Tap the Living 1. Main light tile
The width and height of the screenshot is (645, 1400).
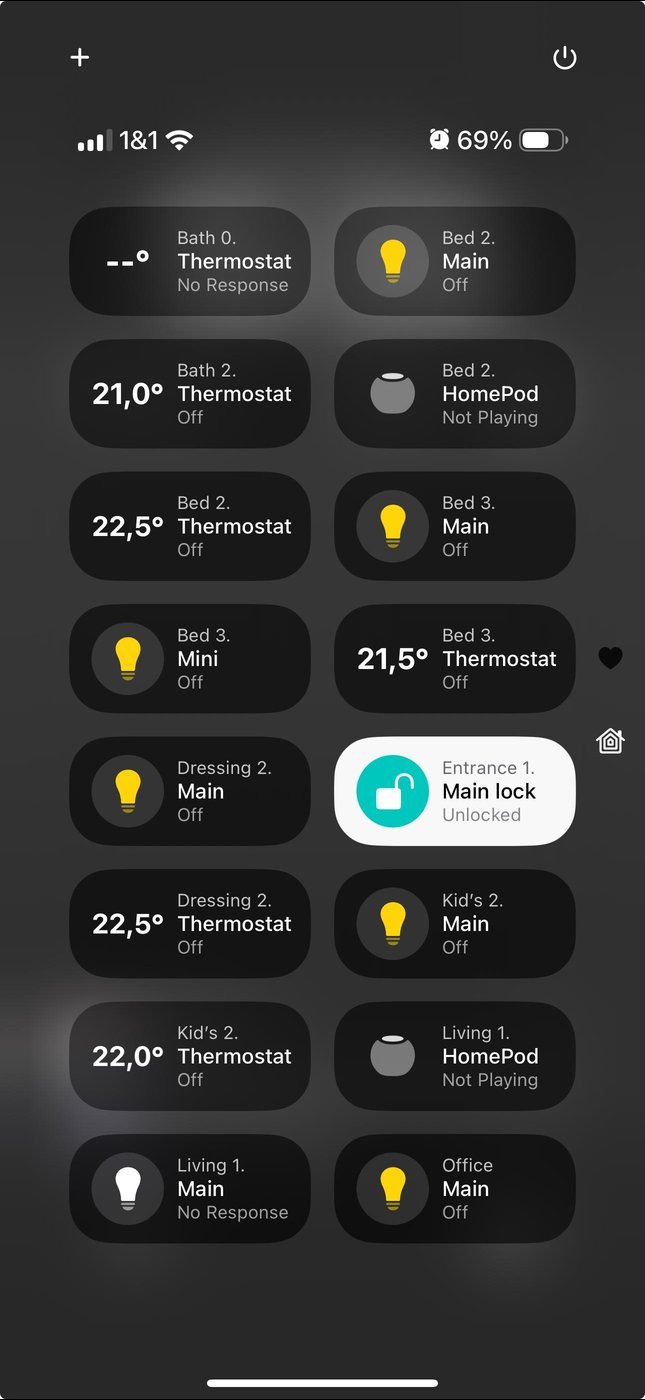(x=190, y=1189)
